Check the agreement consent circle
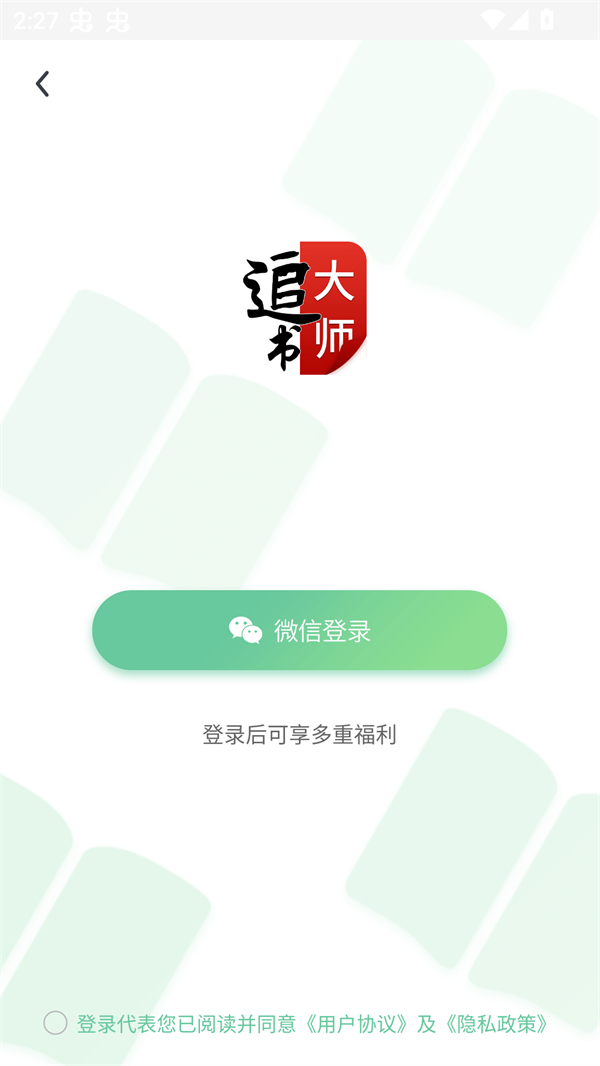600x1066 pixels. [56, 1023]
